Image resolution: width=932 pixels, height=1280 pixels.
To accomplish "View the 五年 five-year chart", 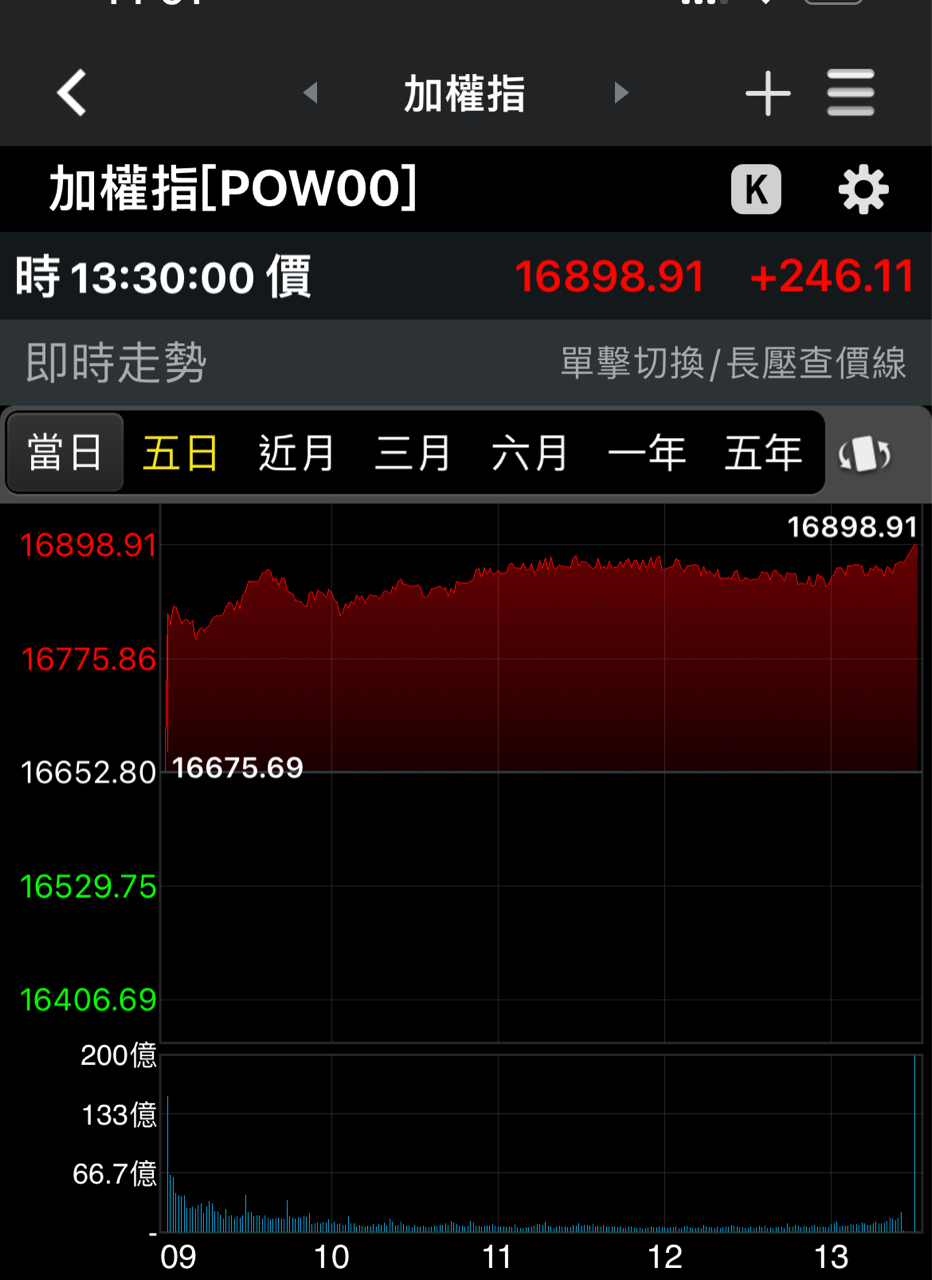I will tap(763, 453).
